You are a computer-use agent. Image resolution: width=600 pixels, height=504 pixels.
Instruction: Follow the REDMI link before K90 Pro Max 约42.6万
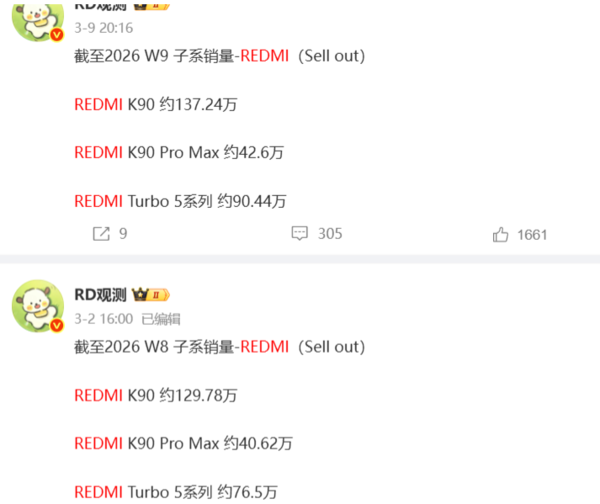[x=98, y=152]
